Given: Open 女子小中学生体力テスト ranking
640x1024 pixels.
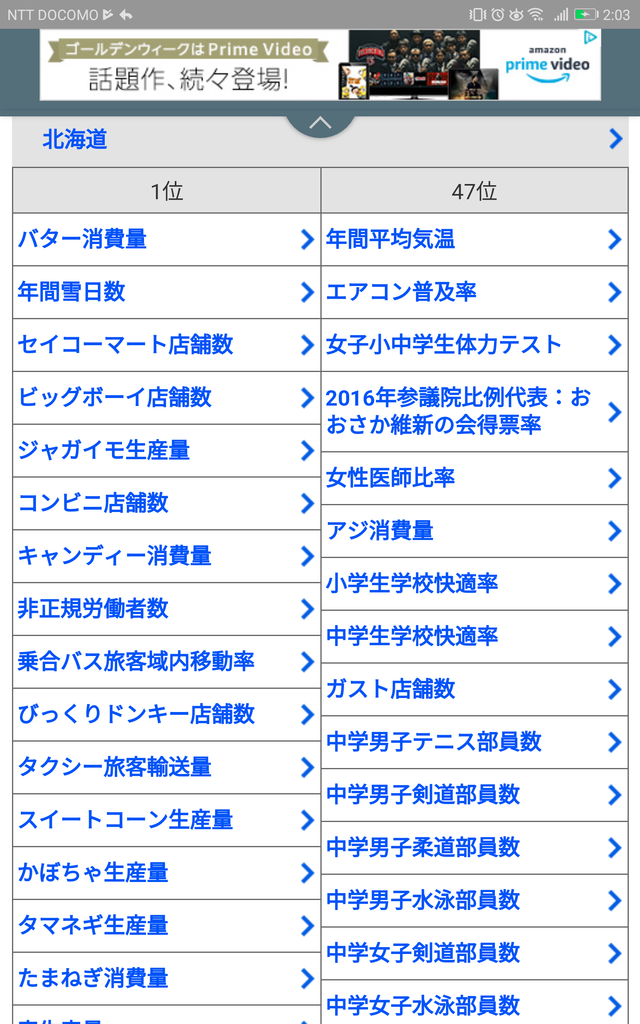Looking at the screenshot, I should (474, 345).
